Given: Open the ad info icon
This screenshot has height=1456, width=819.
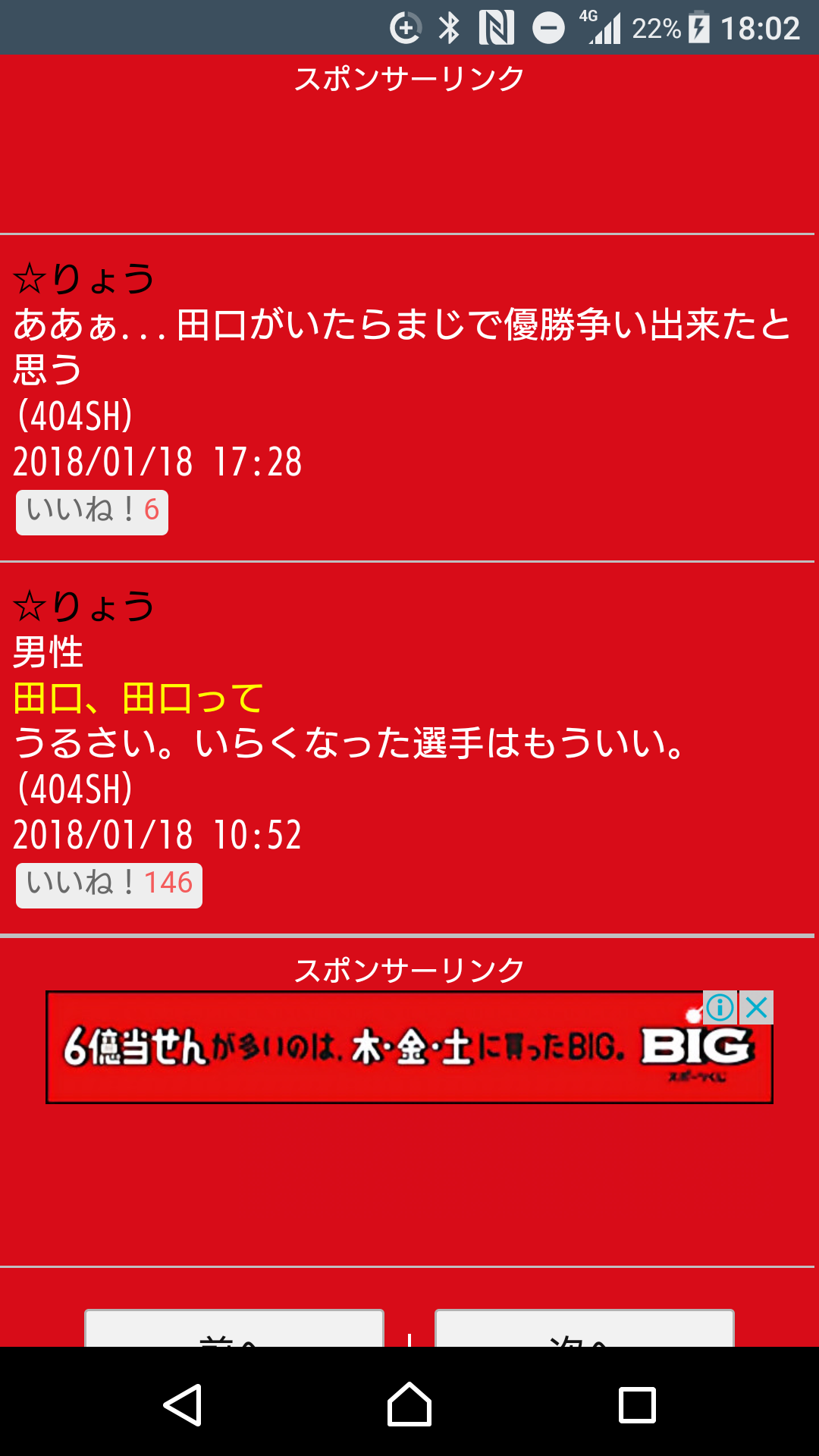Looking at the screenshot, I should [720, 1008].
